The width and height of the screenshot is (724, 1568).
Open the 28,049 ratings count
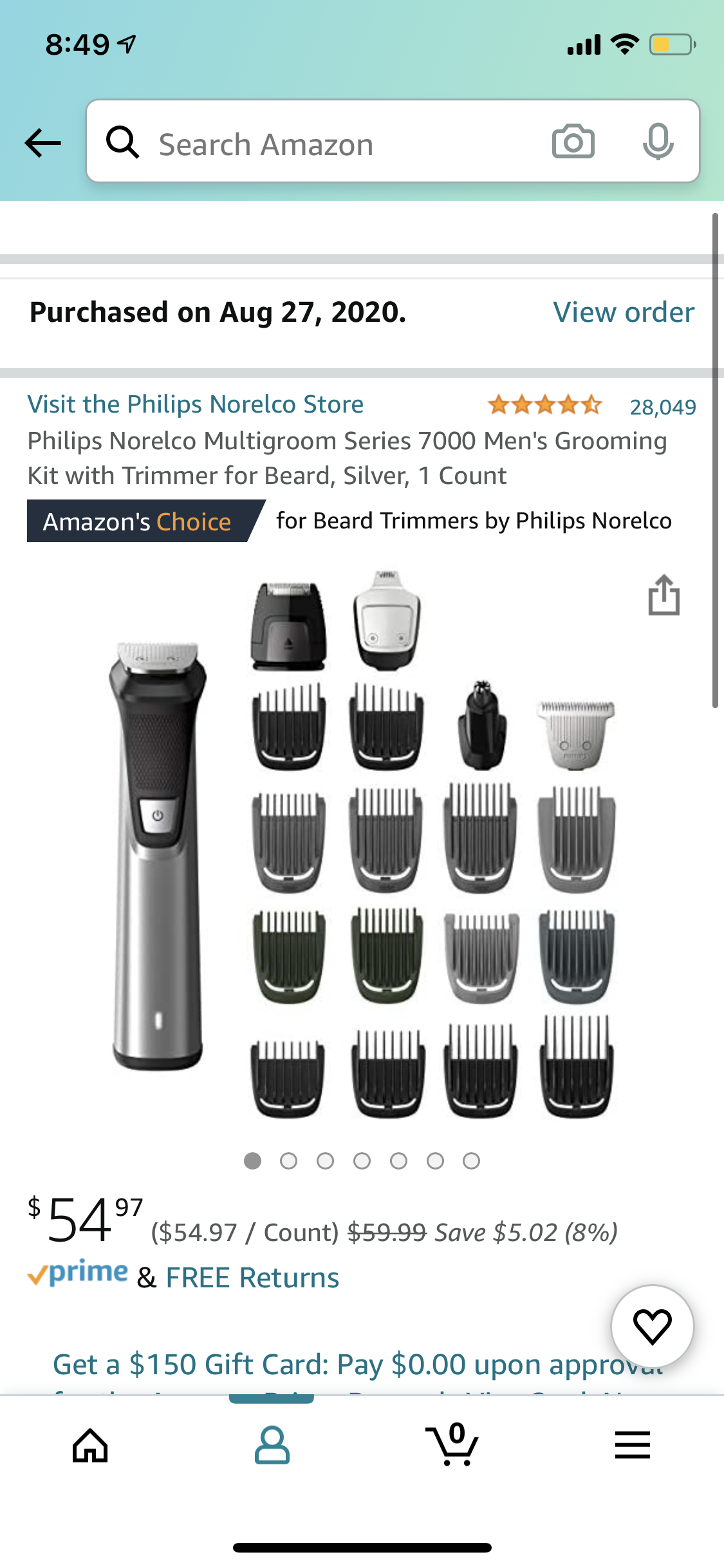click(663, 407)
